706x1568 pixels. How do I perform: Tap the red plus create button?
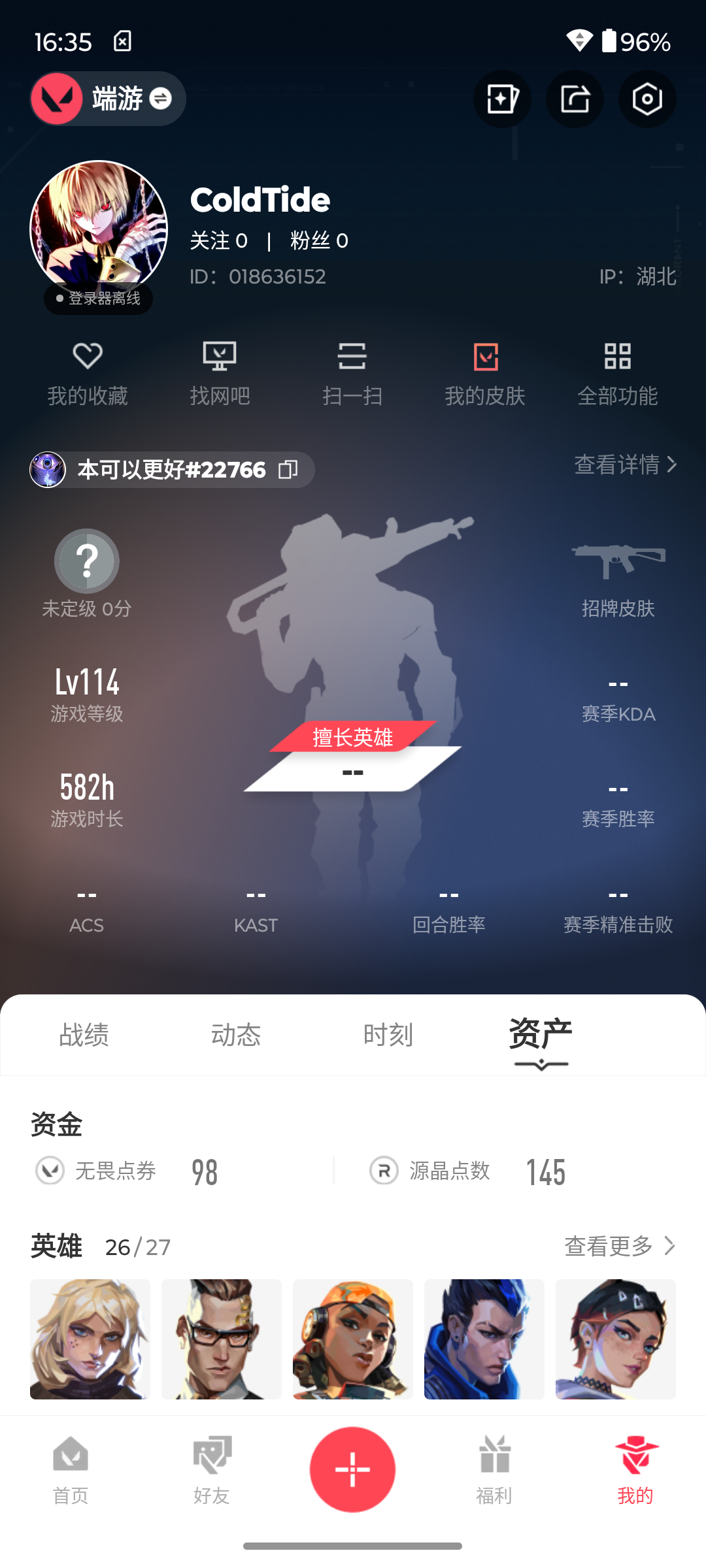[x=352, y=1469]
